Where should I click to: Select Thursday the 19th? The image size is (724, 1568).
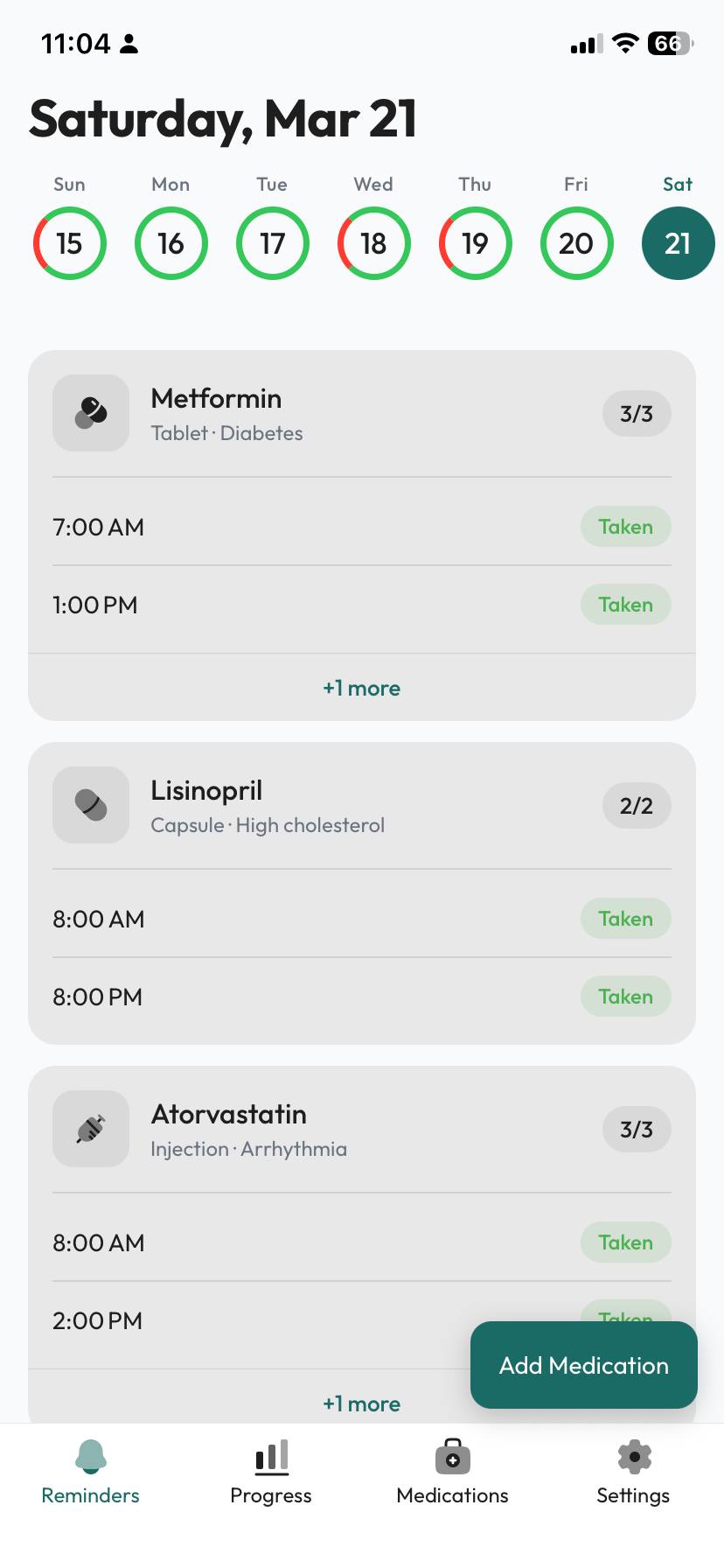(x=476, y=243)
